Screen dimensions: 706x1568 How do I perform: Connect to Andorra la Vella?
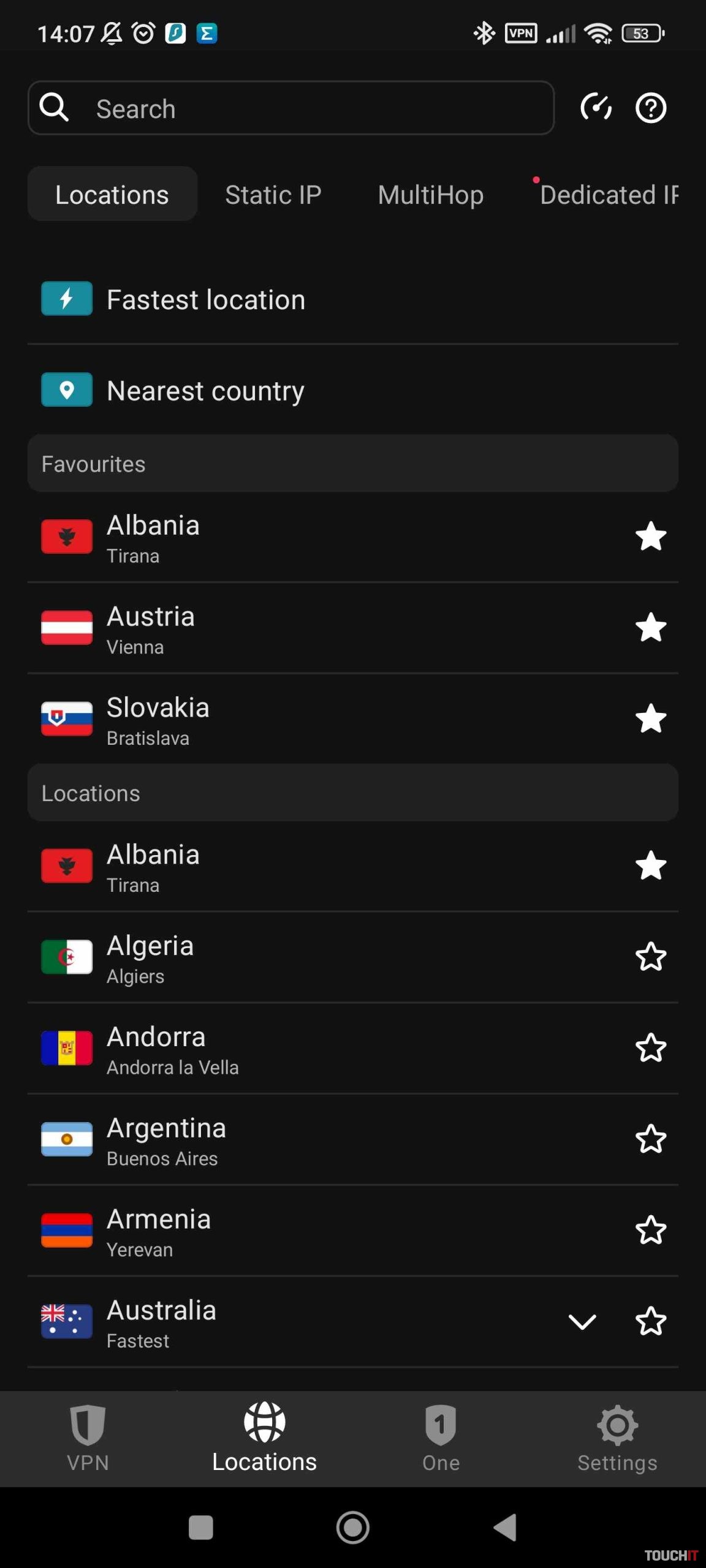tap(245, 1049)
